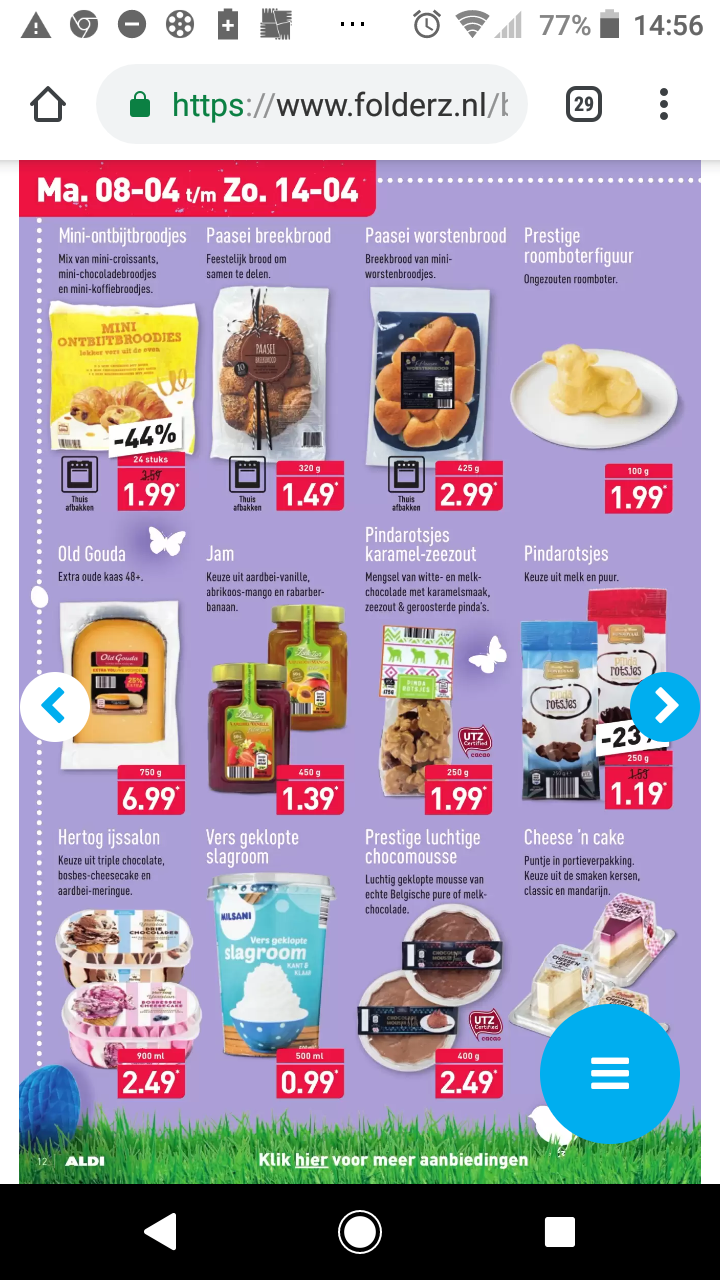Open the blue floating menu button

pyautogui.click(x=610, y=1073)
